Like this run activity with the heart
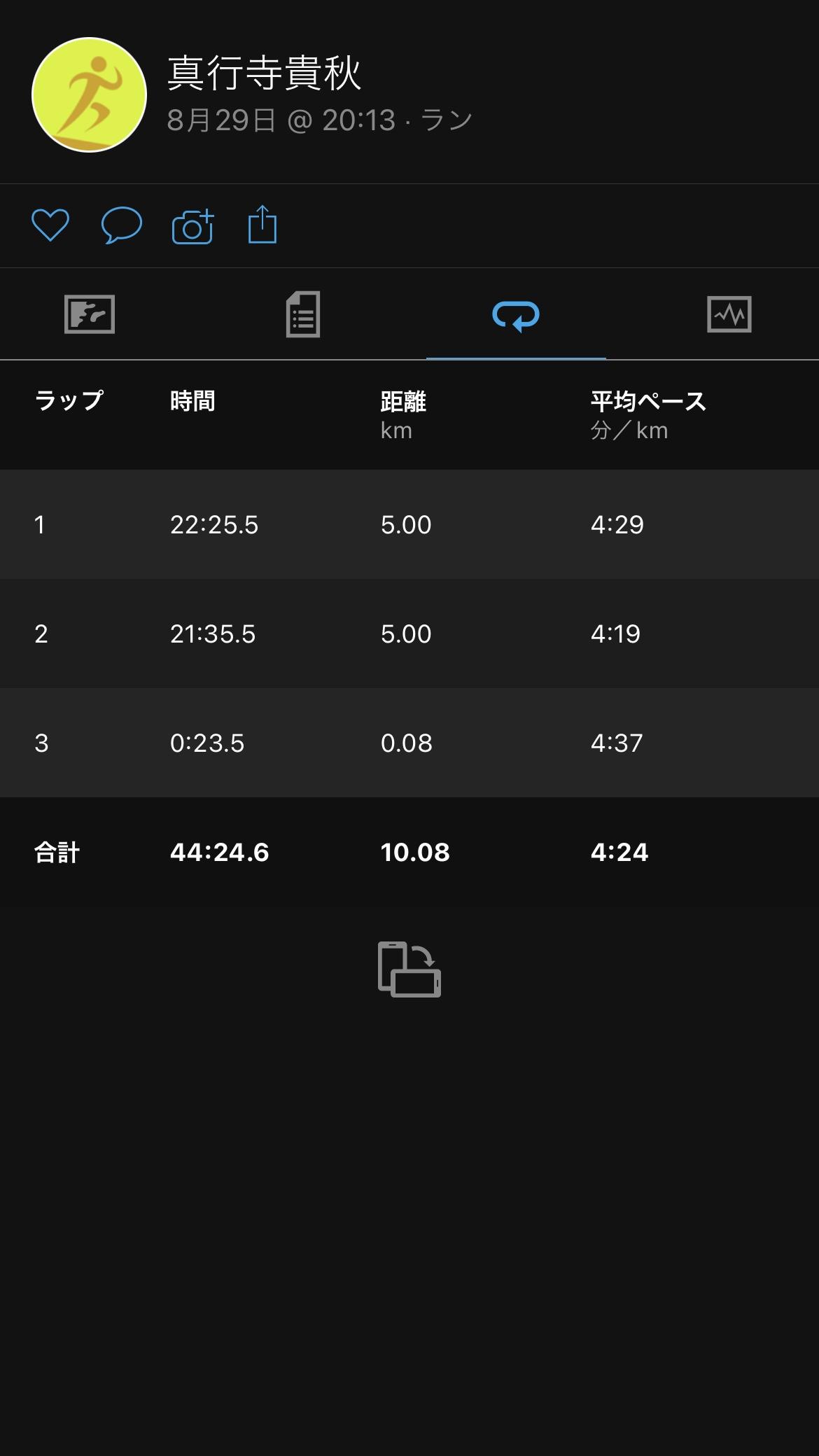The width and height of the screenshot is (819, 1456). coord(50,225)
